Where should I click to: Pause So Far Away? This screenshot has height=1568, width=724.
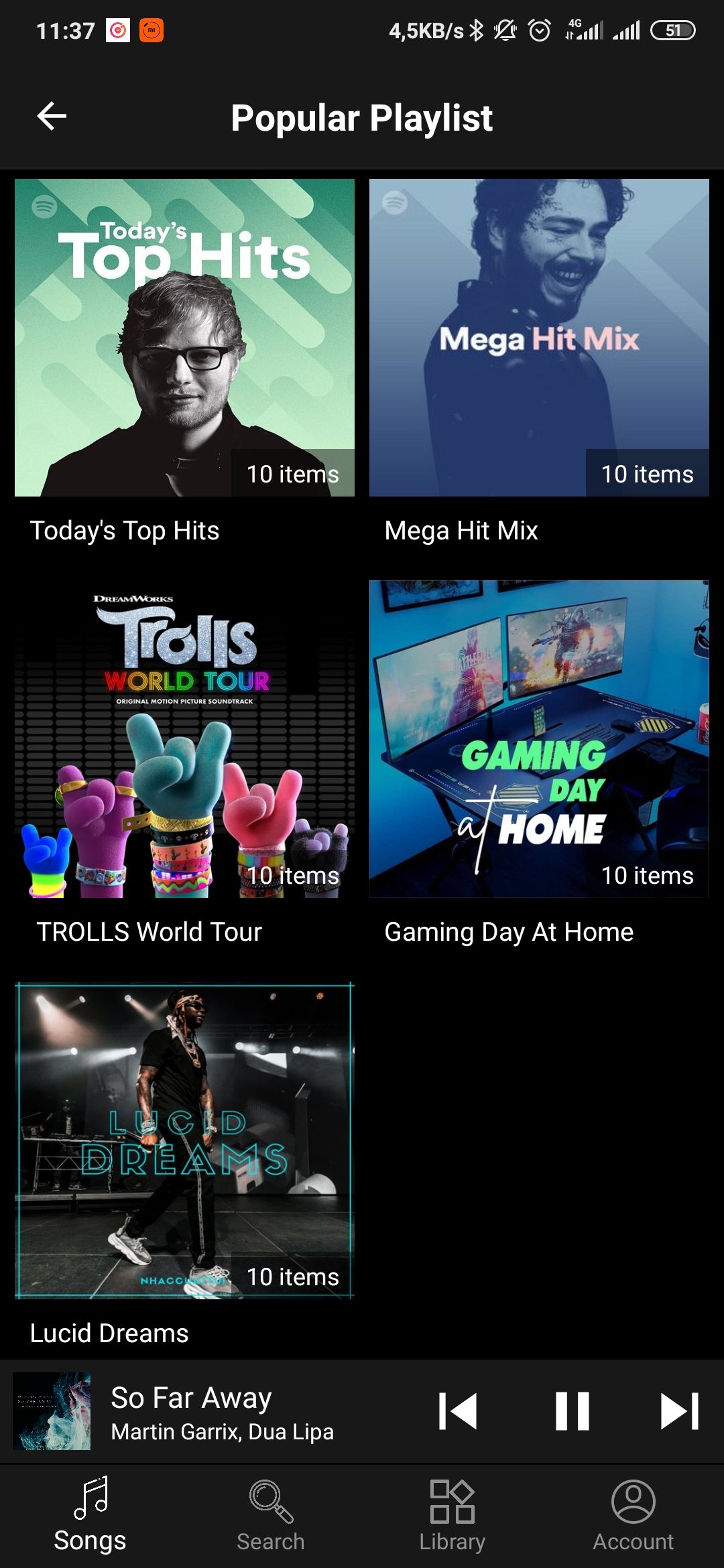point(572,1411)
